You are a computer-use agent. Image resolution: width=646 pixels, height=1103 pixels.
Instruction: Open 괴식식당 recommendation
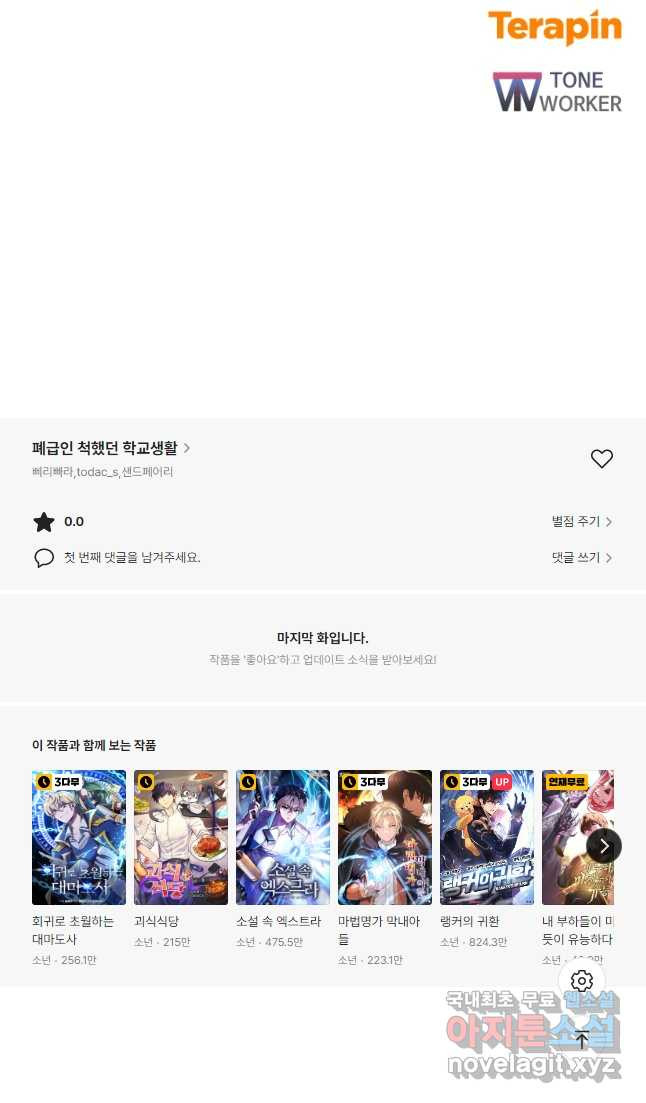tap(181, 837)
